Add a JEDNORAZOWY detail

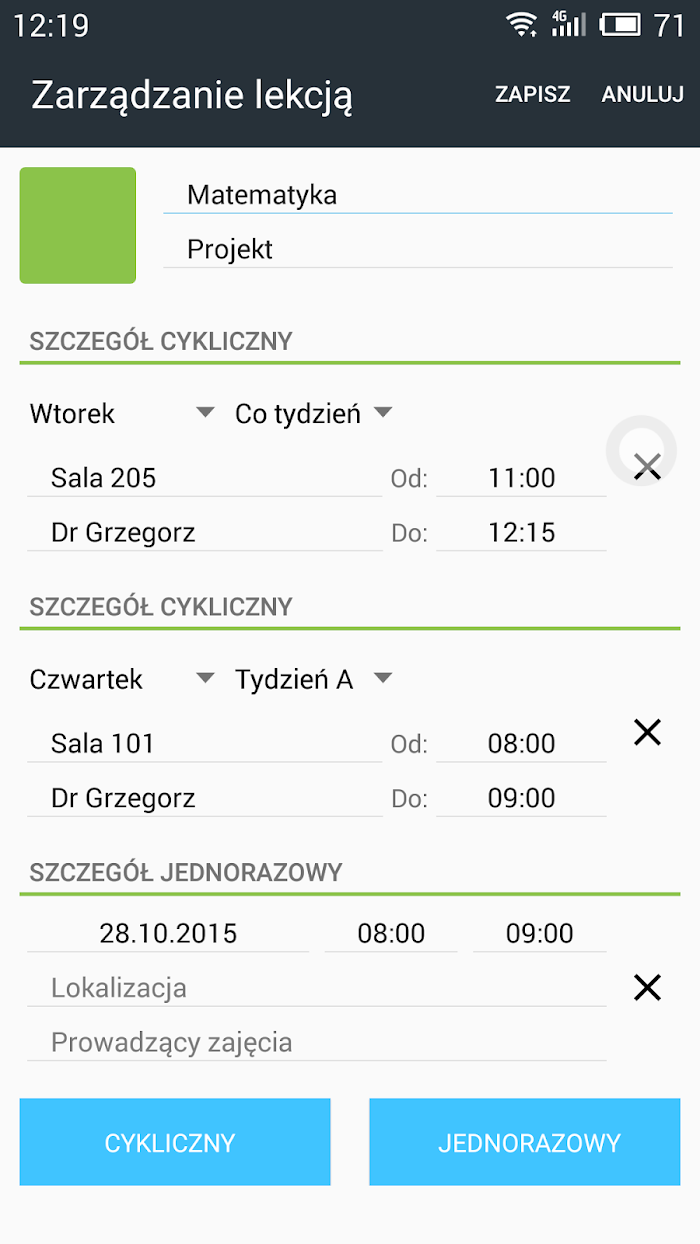525,1142
